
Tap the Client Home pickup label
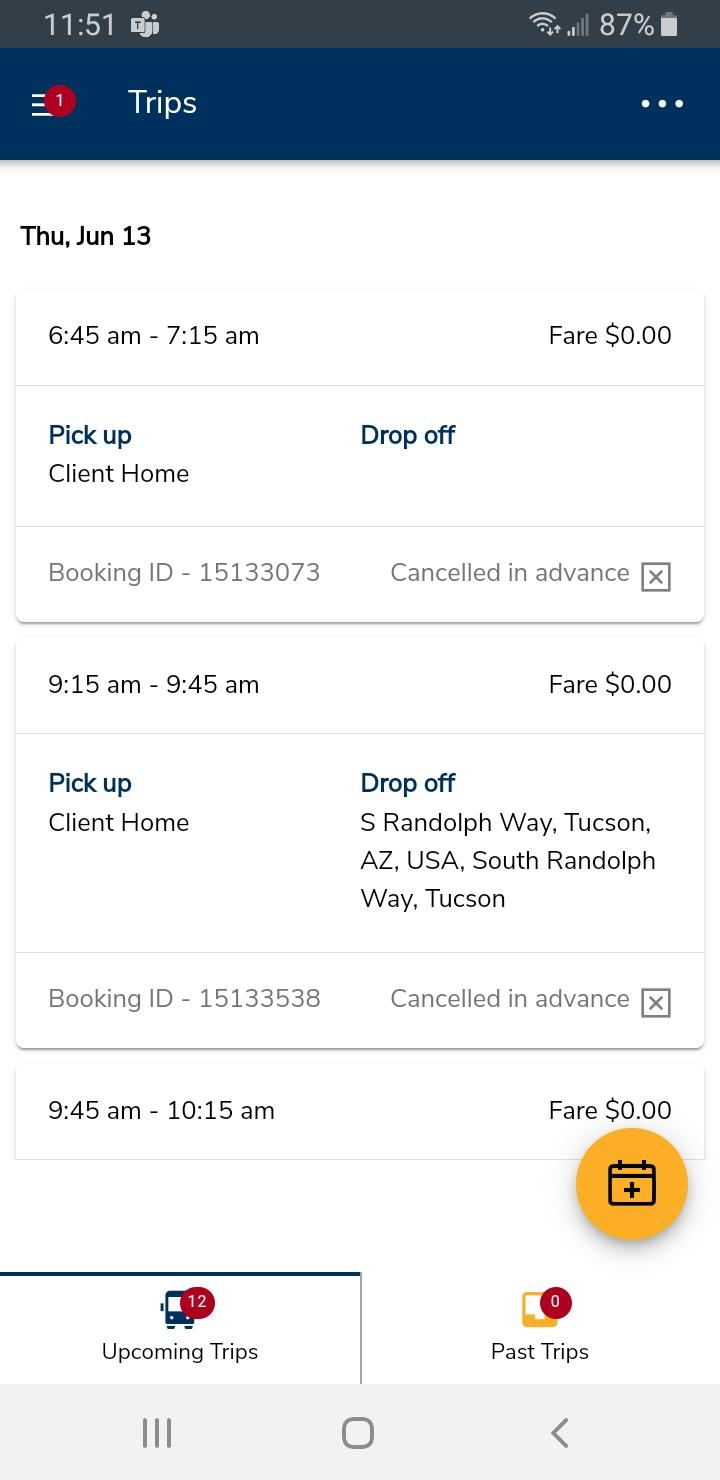(118, 473)
